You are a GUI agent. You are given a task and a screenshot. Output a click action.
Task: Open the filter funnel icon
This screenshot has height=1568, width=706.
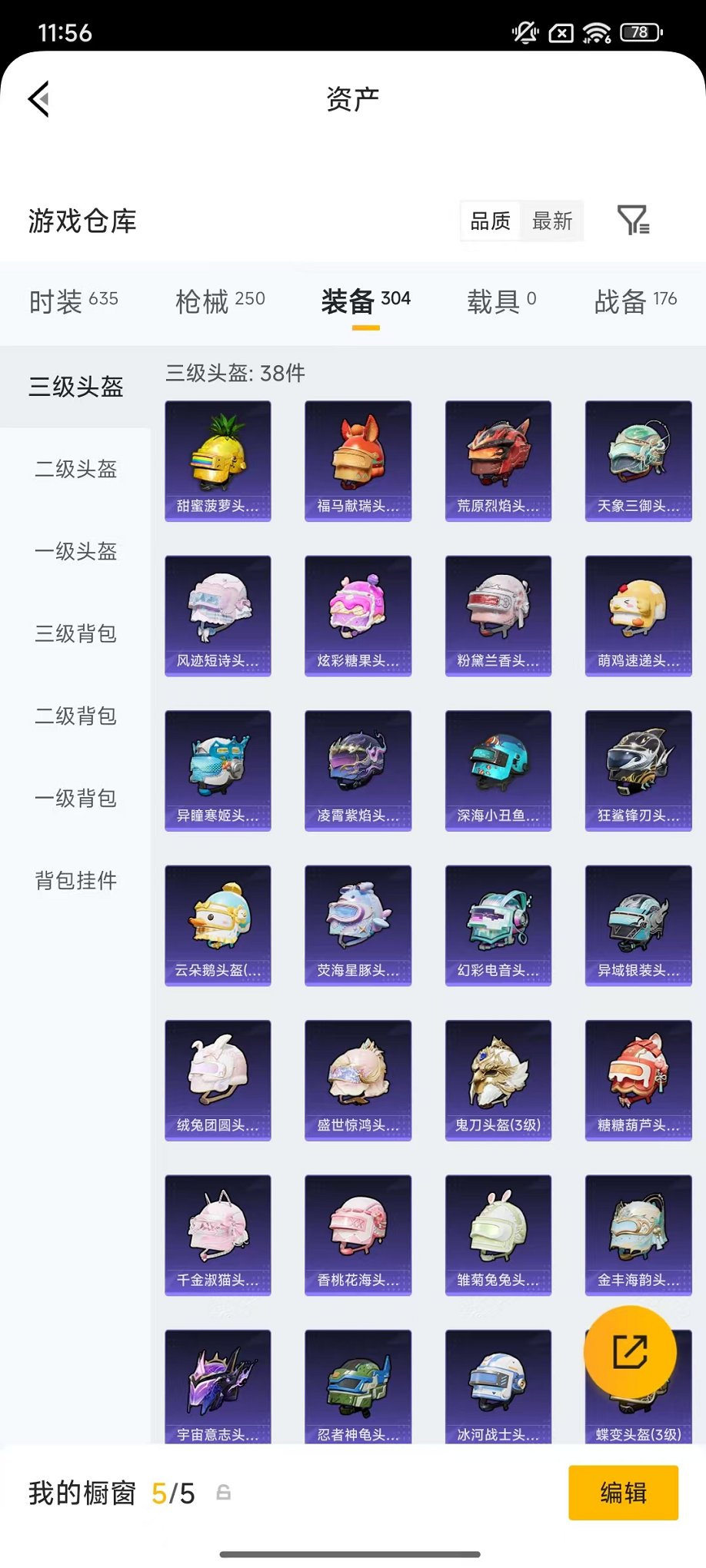pos(635,221)
